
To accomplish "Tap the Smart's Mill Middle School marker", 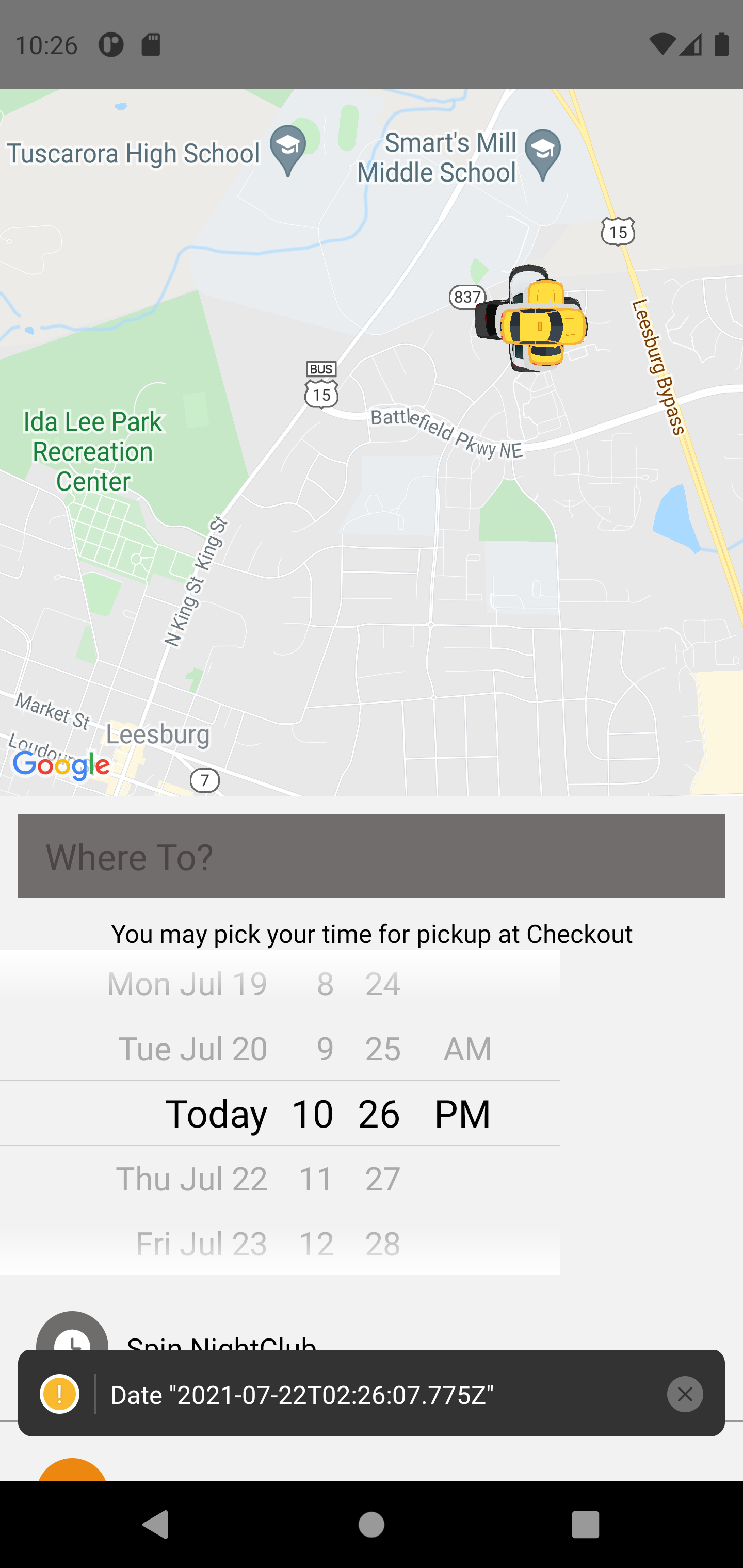I will pos(542,153).
